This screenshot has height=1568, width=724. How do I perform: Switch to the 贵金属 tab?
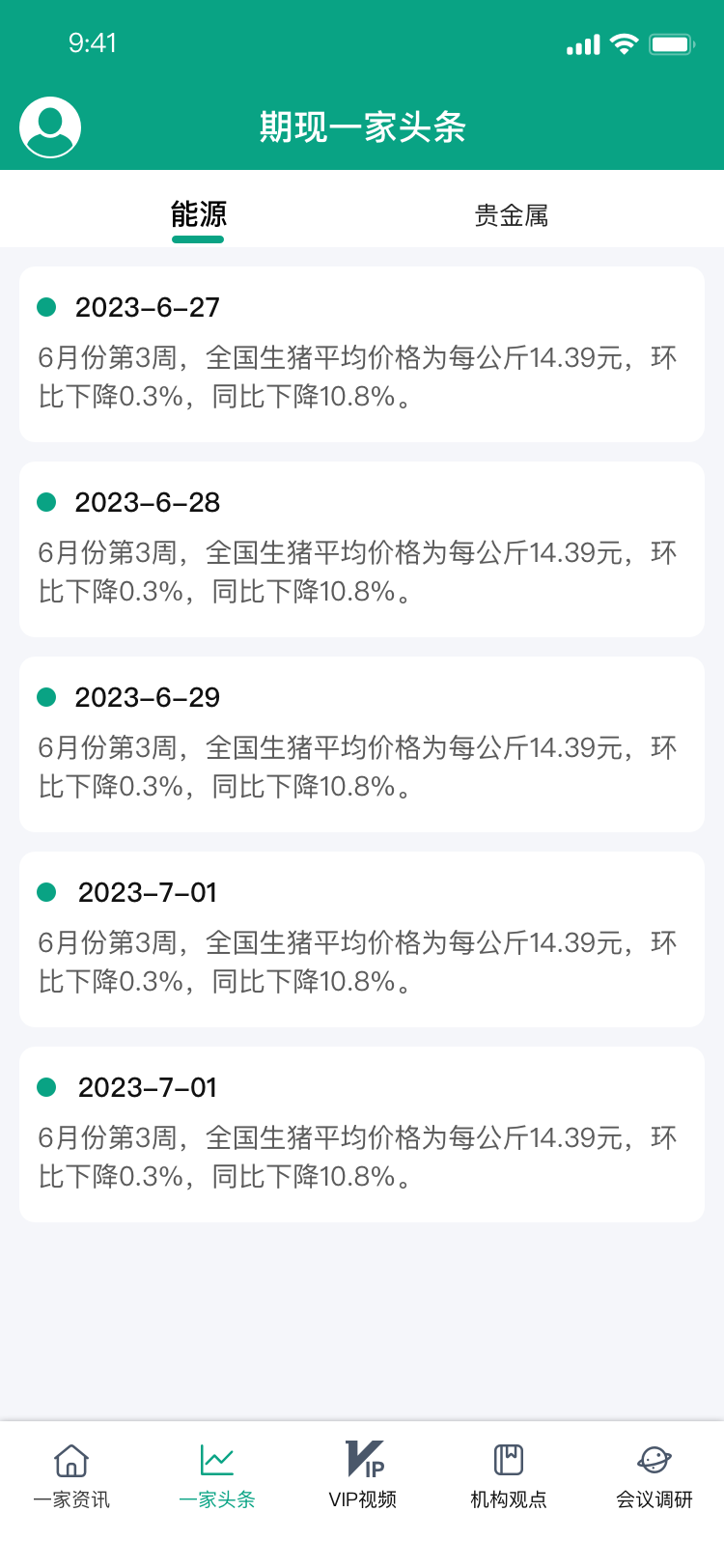coord(512,215)
